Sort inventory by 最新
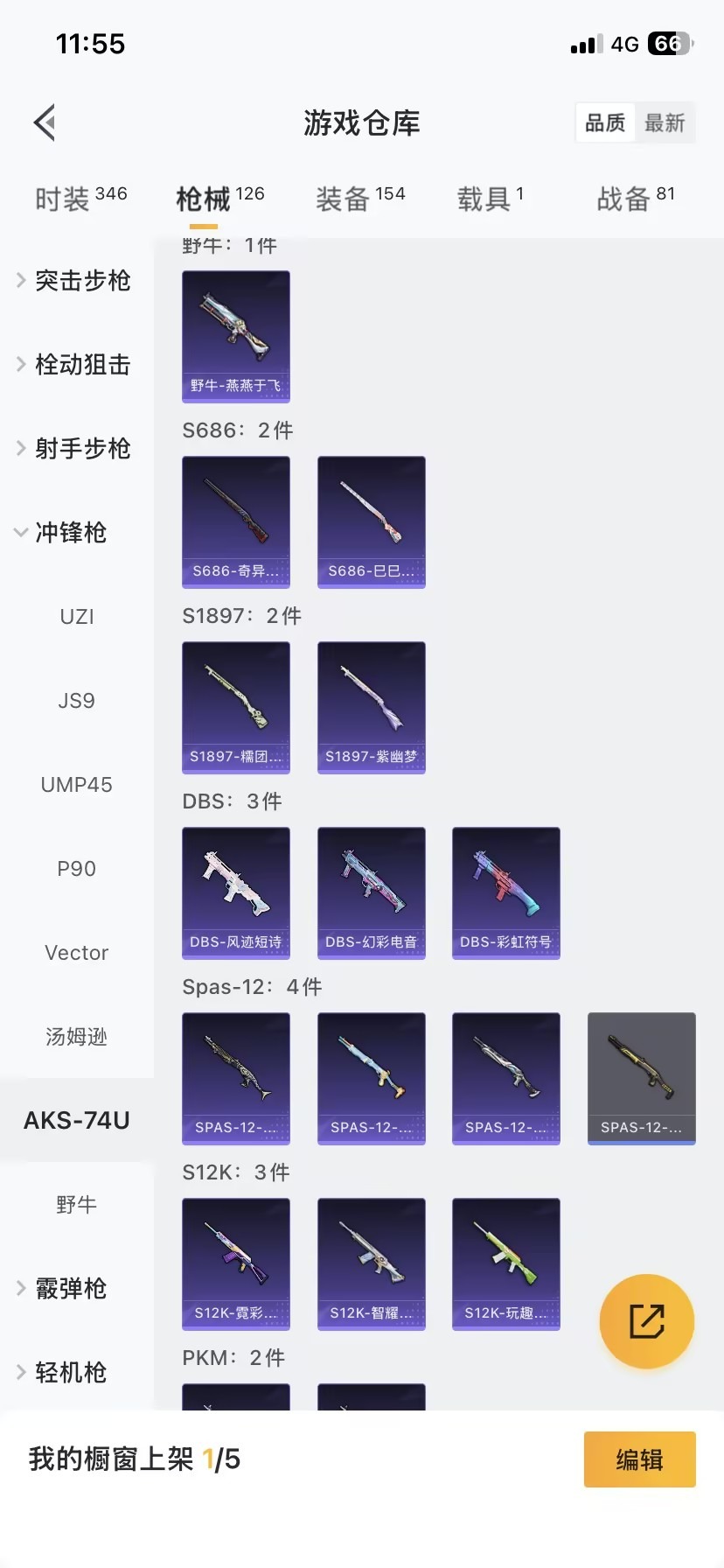 665,123
